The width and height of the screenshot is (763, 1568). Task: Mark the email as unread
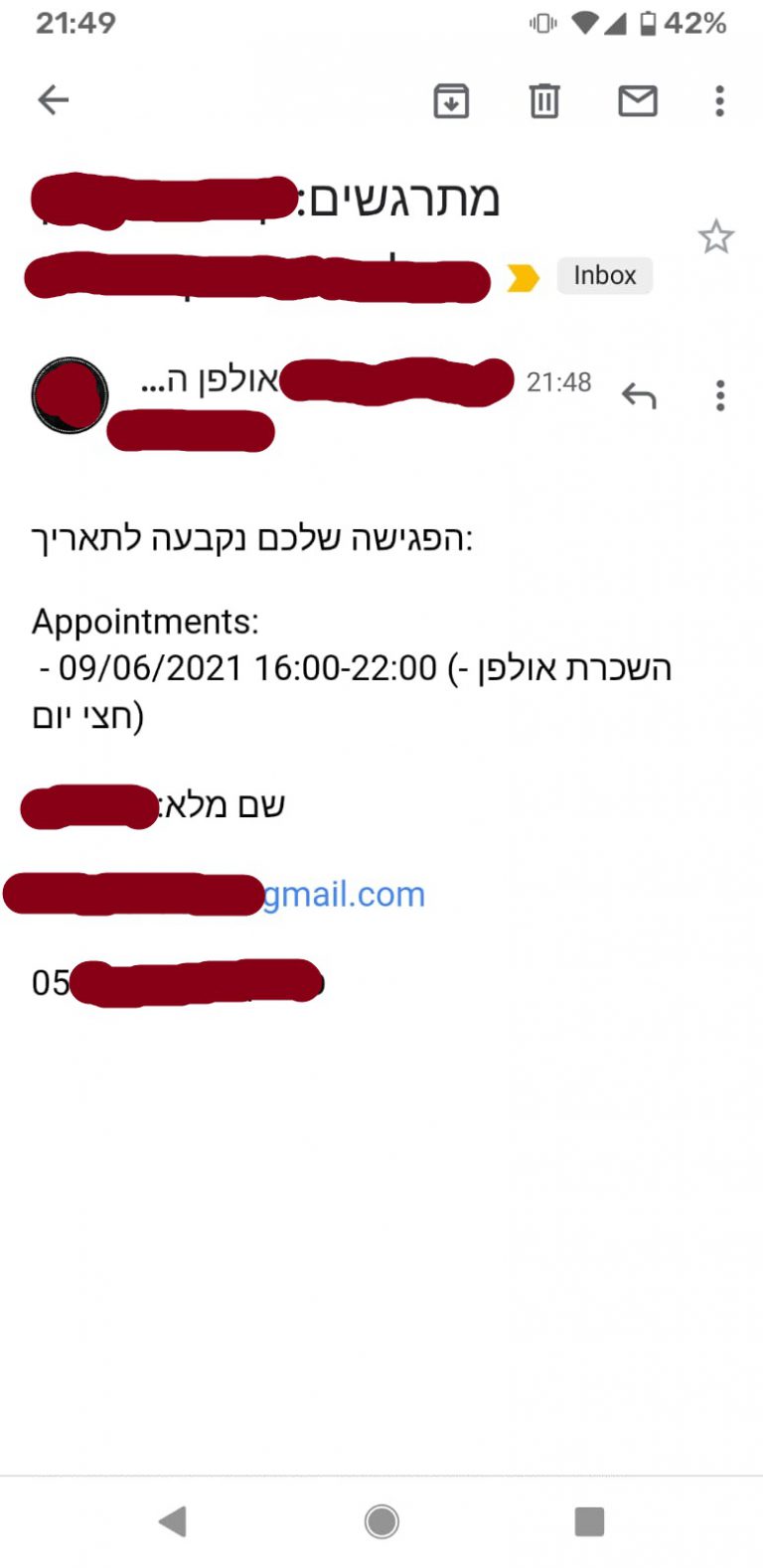coord(638,100)
